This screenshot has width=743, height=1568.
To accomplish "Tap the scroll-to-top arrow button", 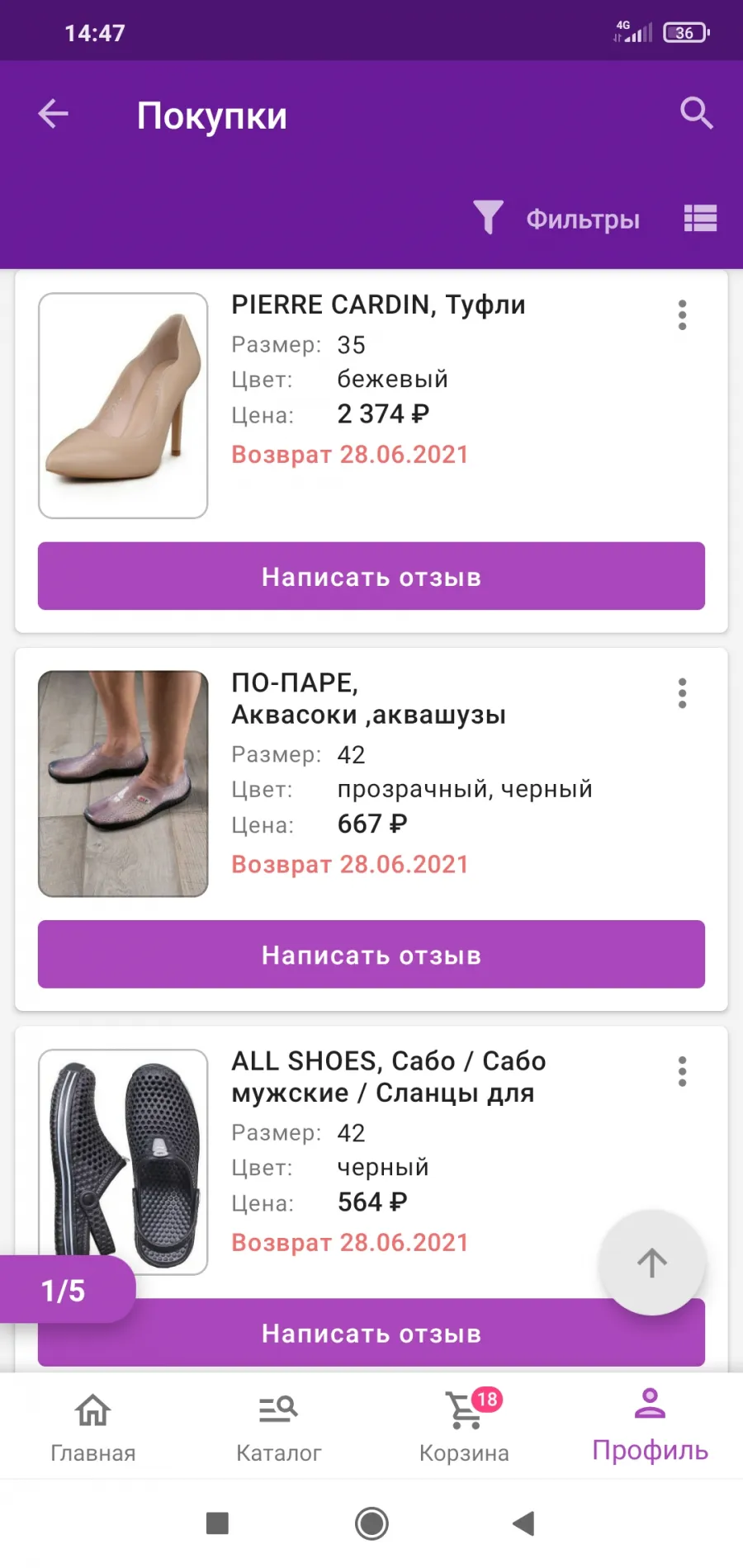I will [x=652, y=1263].
